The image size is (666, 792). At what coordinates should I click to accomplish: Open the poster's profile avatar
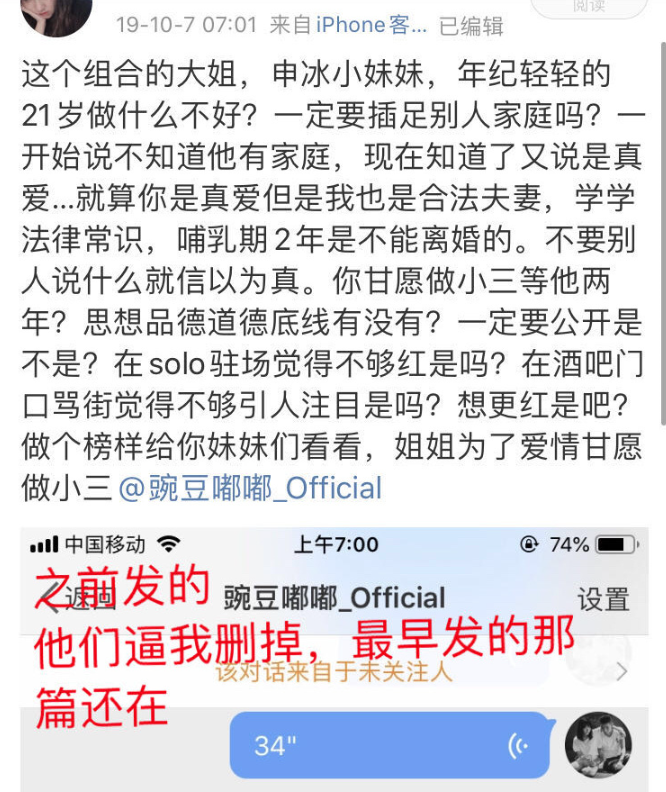(56, 14)
